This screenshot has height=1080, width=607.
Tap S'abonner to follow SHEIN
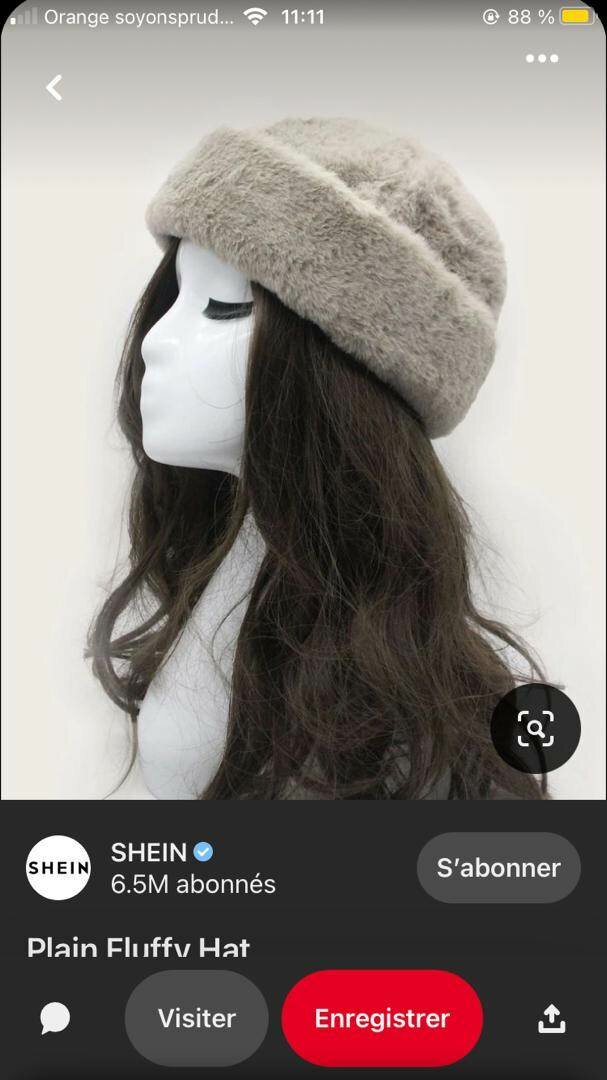(498, 868)
